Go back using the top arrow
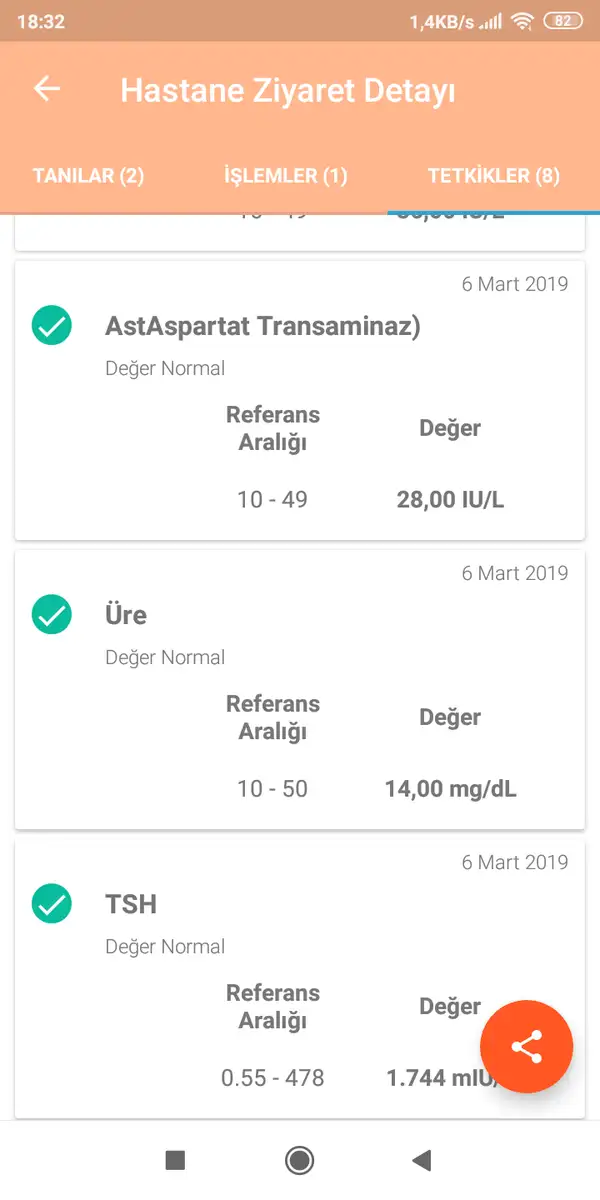 [47, 89]
